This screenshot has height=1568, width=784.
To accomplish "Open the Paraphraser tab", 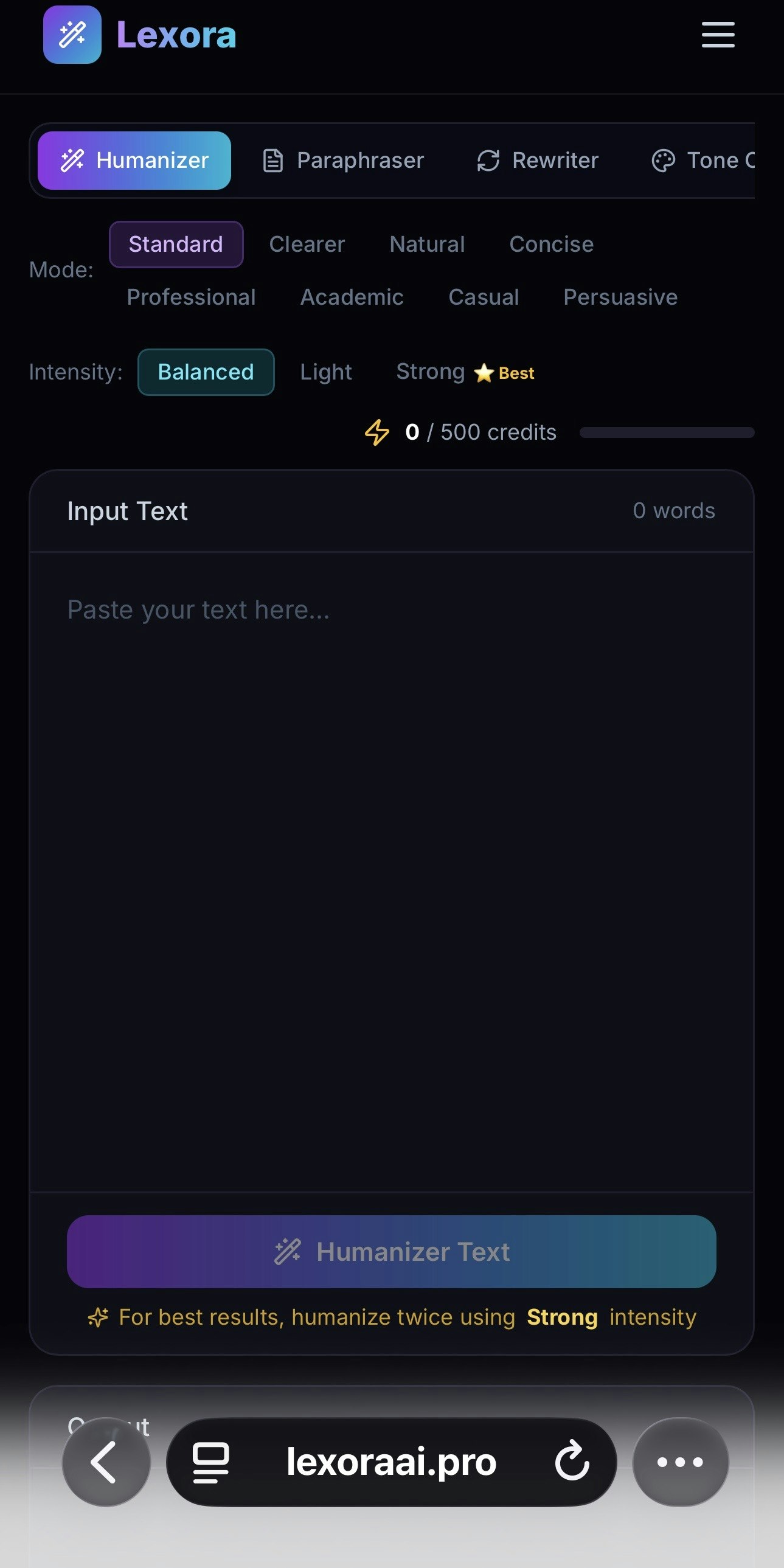I will coord(343,160).
